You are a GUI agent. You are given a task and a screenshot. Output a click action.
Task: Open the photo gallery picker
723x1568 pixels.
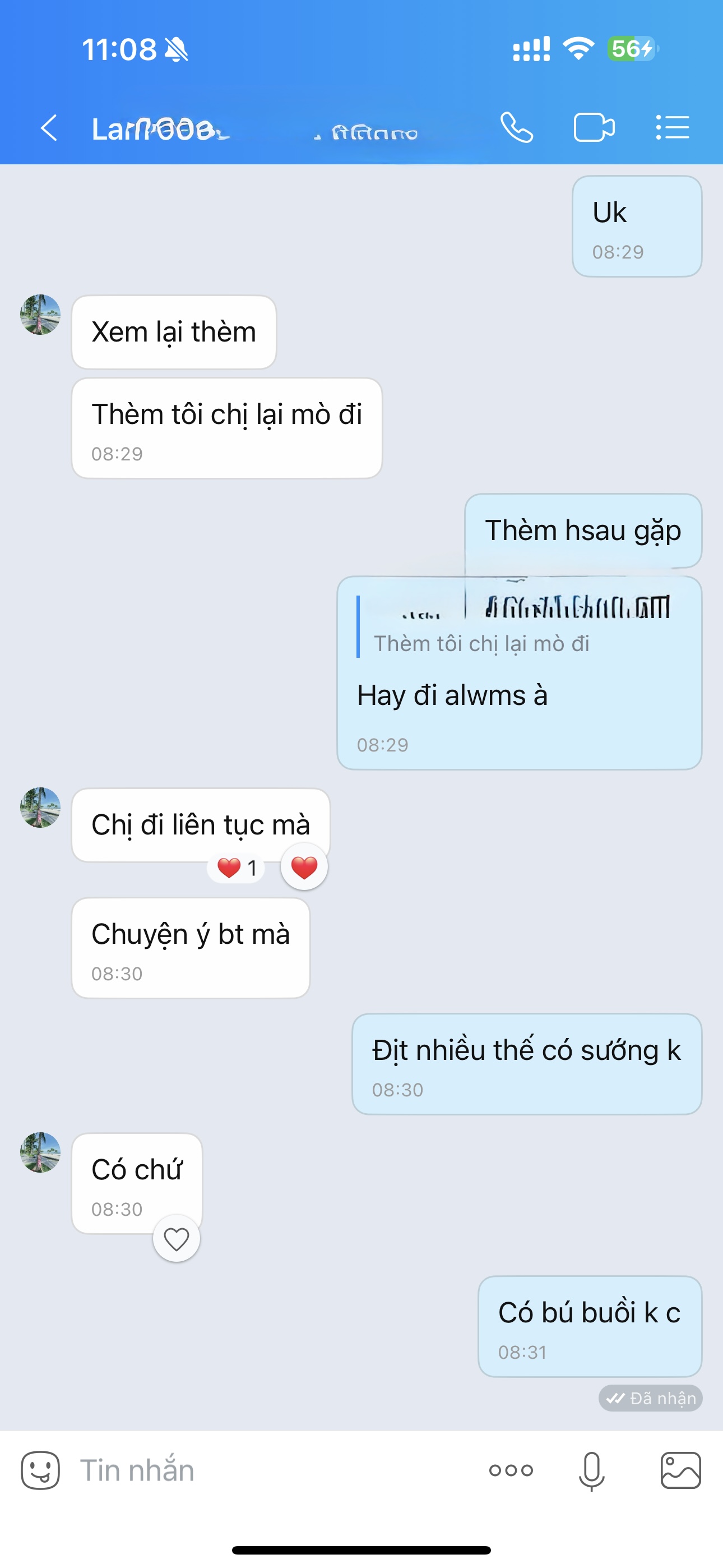pos(680,1470)
